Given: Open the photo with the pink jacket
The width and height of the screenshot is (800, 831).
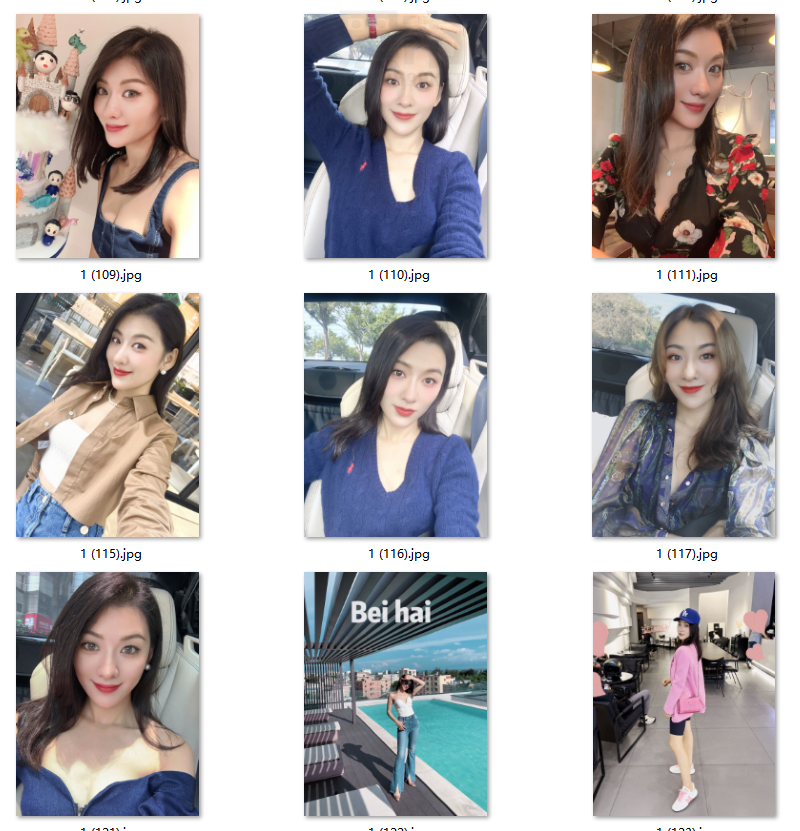Looking at the screenshot, I should tap(683, 694).
